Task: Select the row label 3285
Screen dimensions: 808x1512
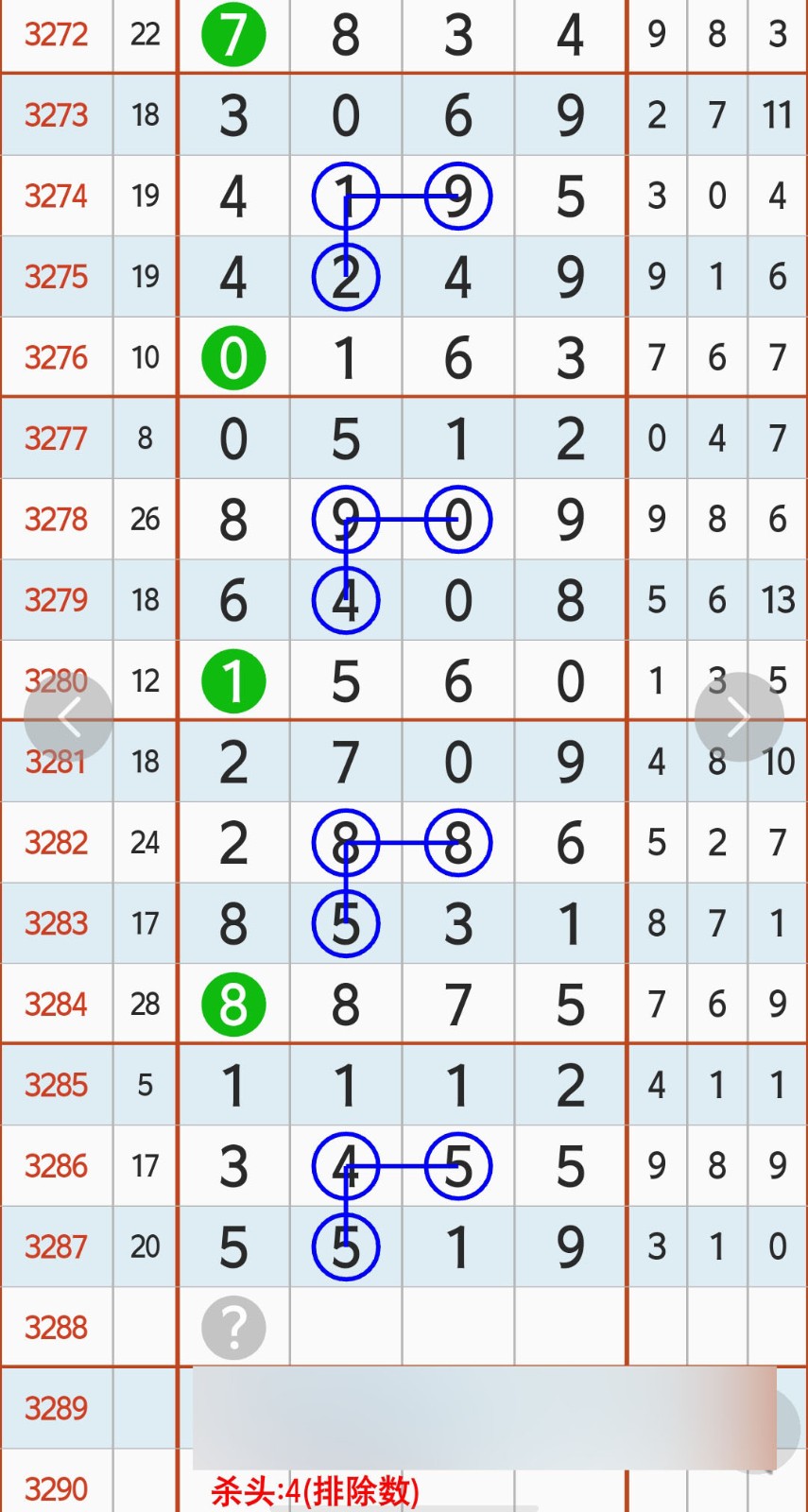Action: point(57,1086)
